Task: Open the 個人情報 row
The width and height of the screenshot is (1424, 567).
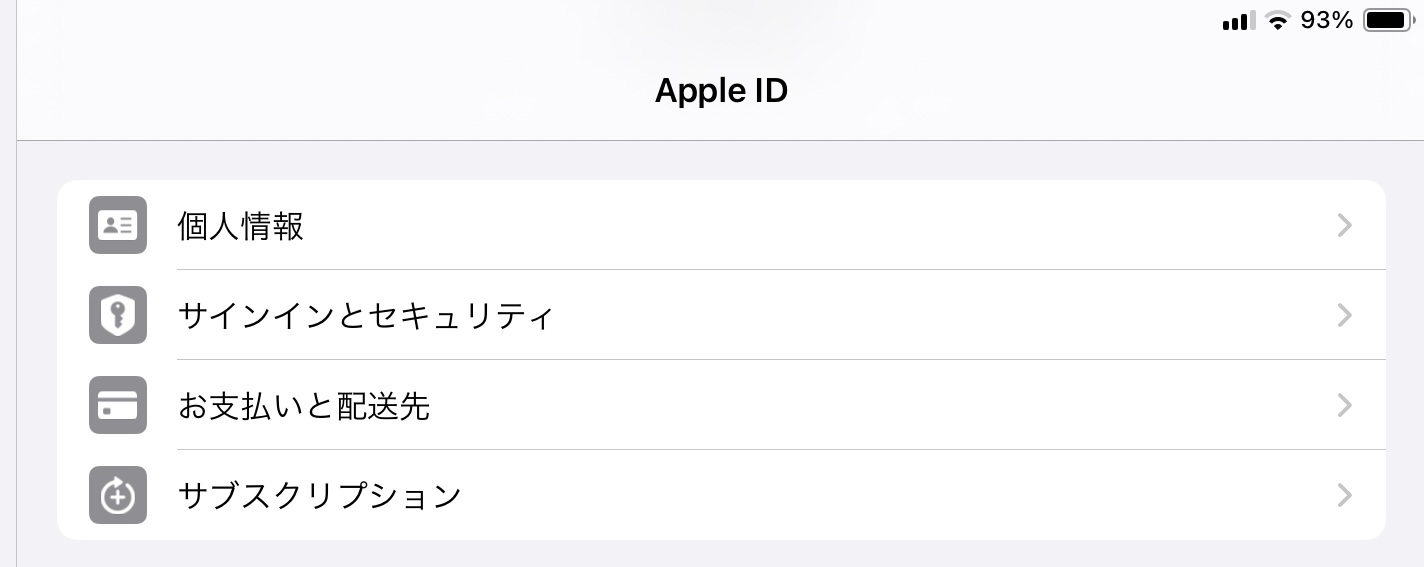Action: pyautogui.click(x=720, y=226)
